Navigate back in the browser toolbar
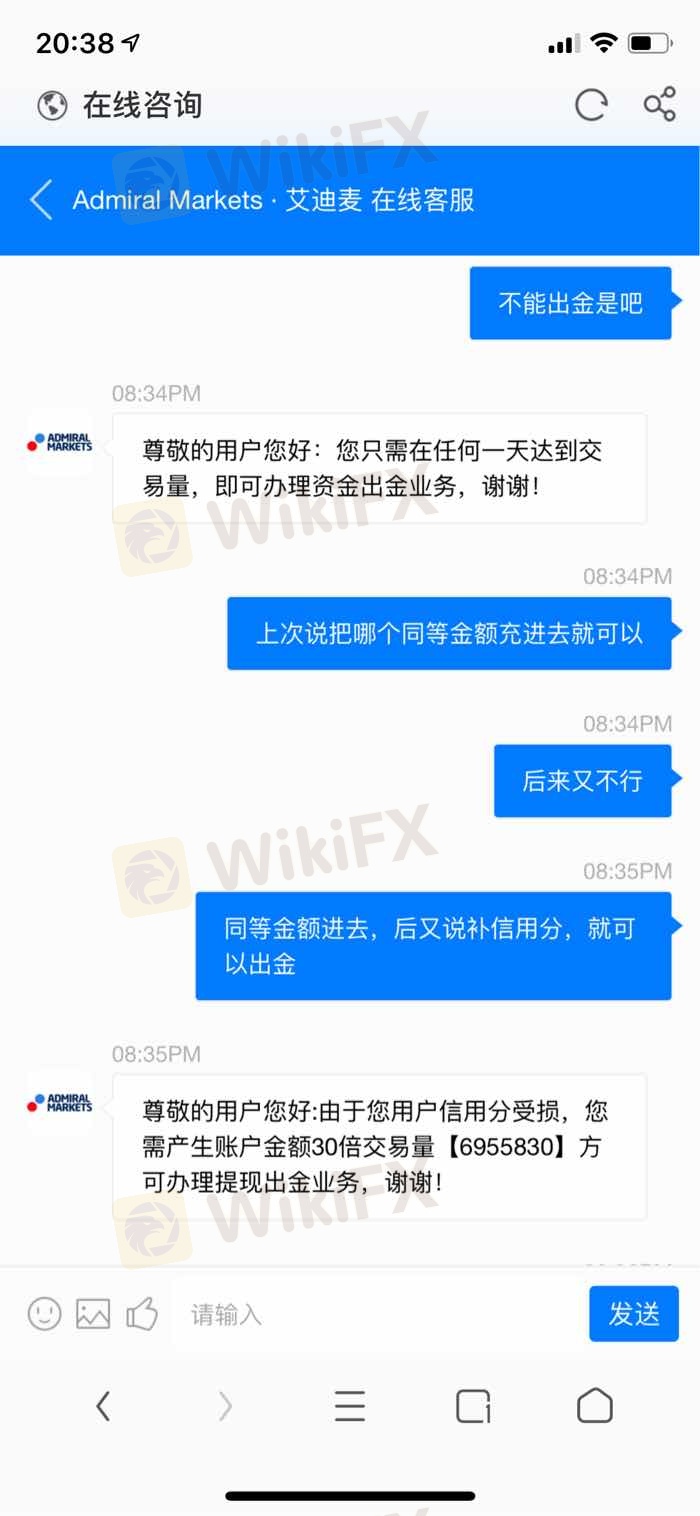The image size is (700, 1516). point(102,1406)
